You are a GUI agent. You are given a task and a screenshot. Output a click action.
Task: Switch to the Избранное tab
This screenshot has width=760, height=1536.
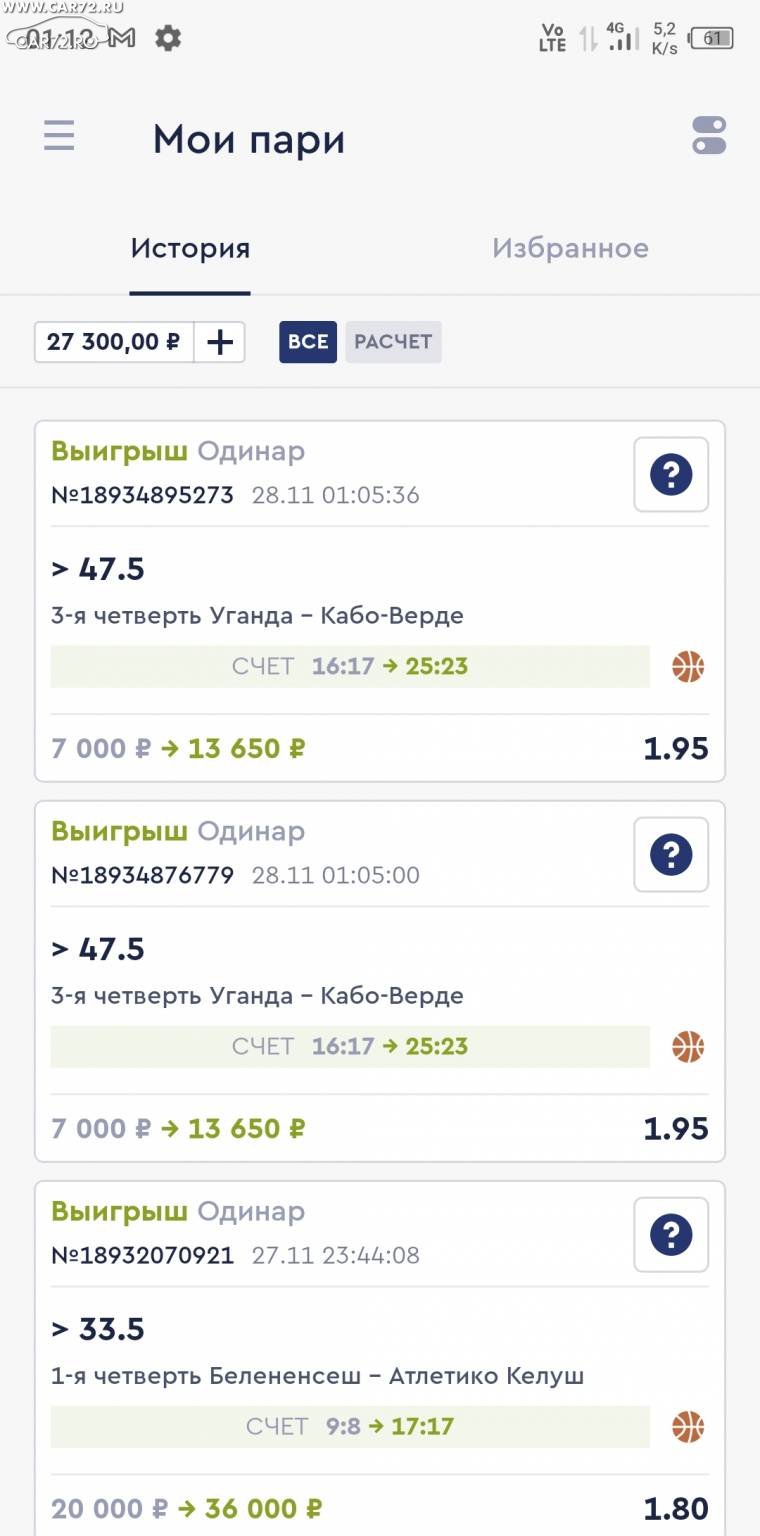point(570,248)
